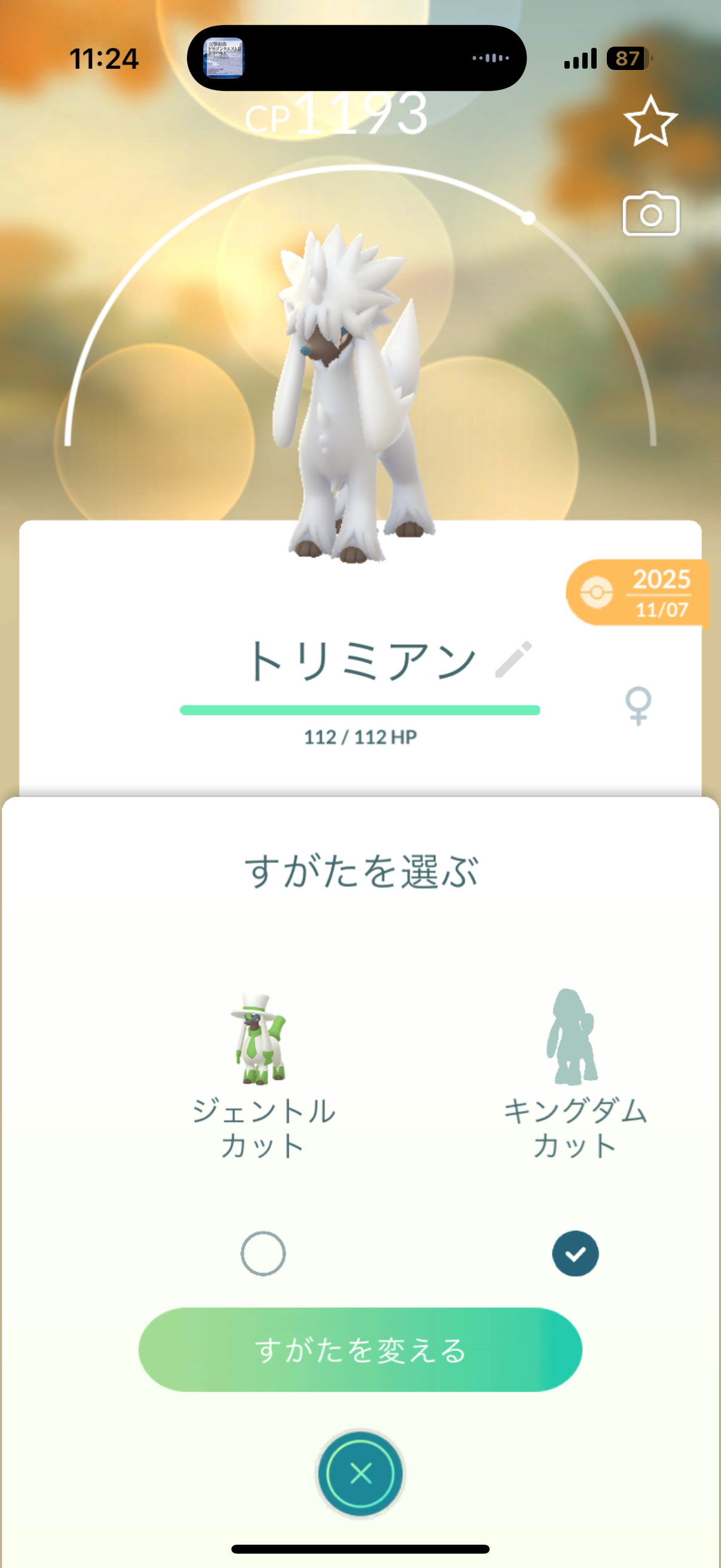Edit the nickname with the pencil icon
Screen dimensions: 721x1568
(514, 659)
